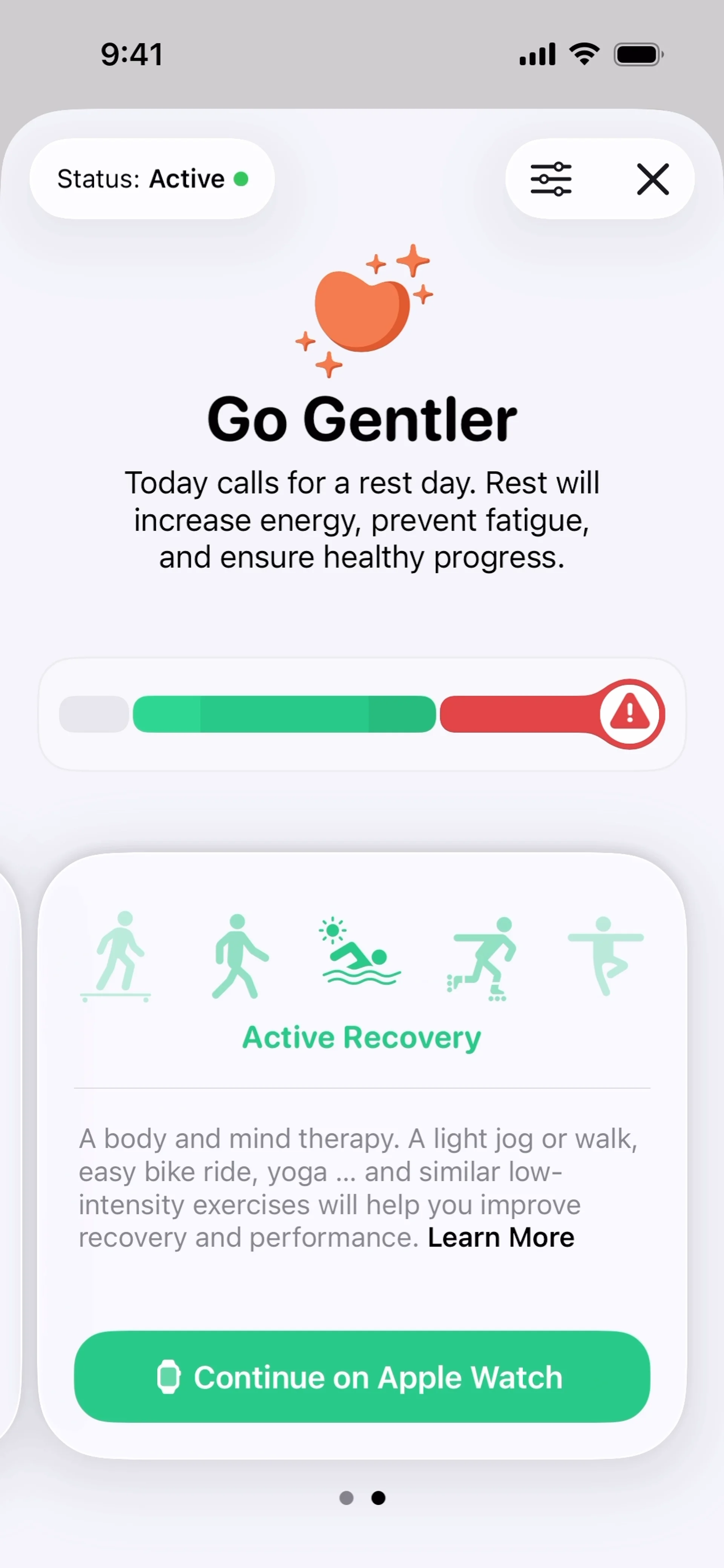Select the skateboarding activity icon

[116, 956]
